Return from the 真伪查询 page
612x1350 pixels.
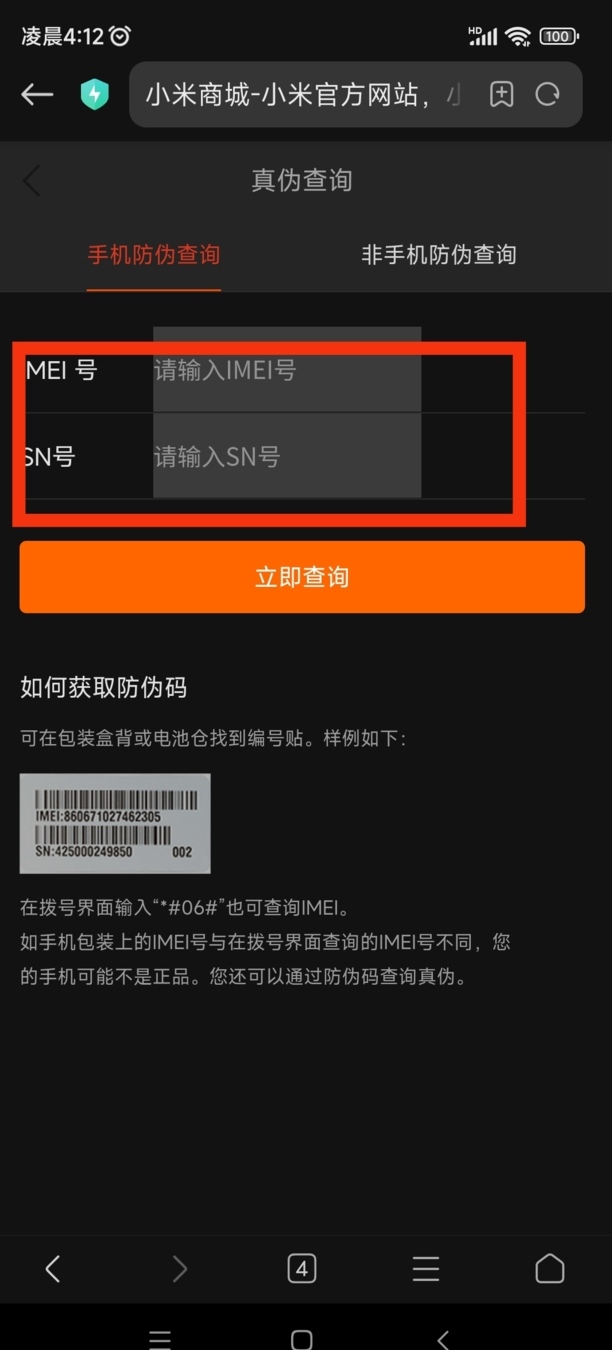click(x=32, y=181)
